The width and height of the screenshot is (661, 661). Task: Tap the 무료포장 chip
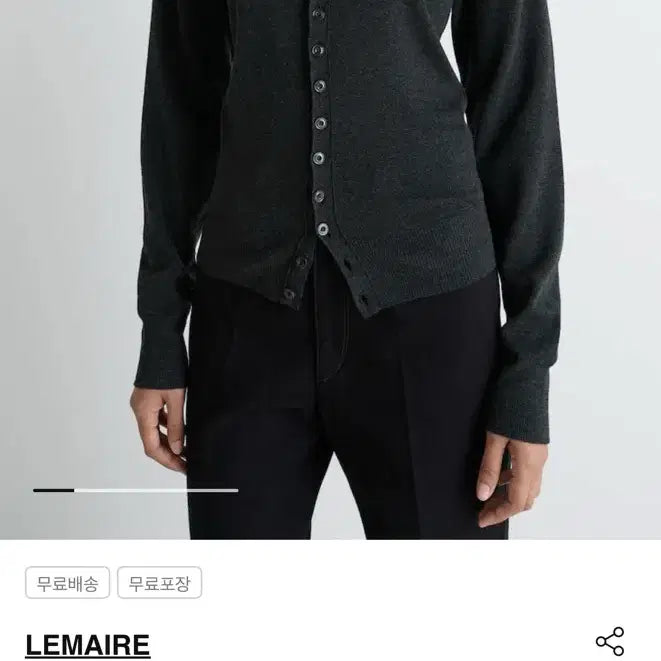coord(160,583)
